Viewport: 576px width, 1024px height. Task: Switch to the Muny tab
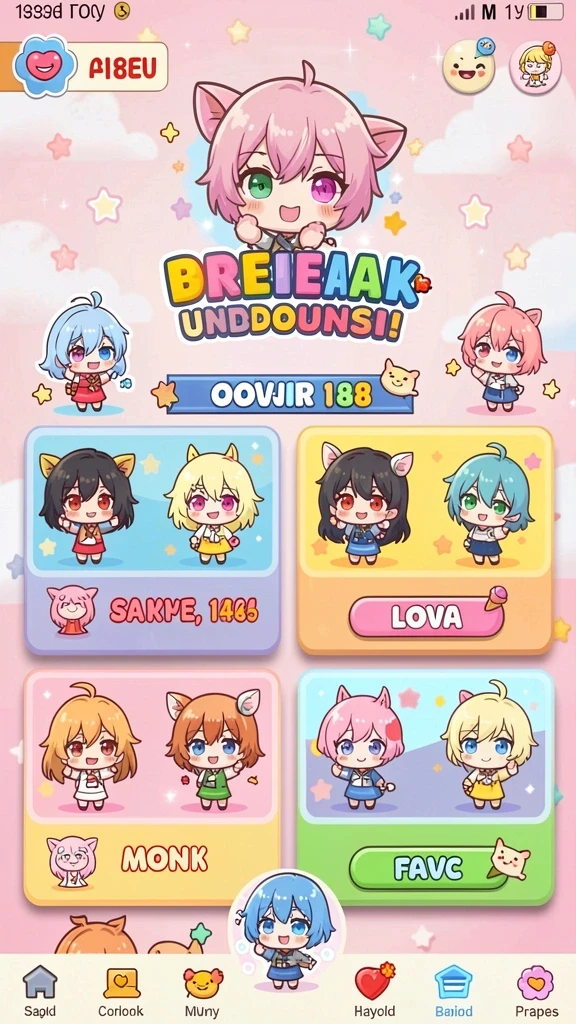coord(203,991)
